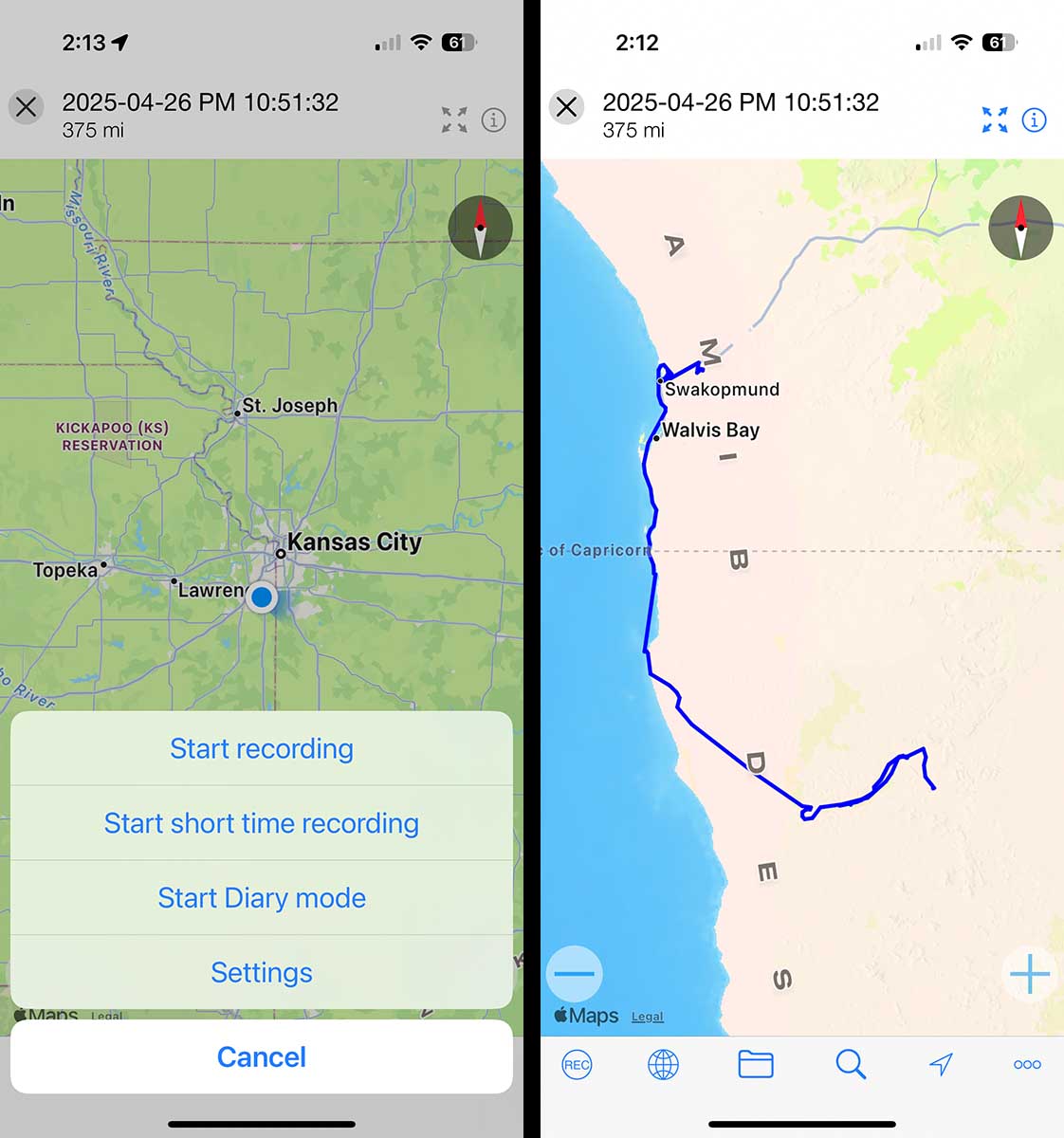Center map on current location arrow
The image size is (1064, 1138).
pos(941,1065)
